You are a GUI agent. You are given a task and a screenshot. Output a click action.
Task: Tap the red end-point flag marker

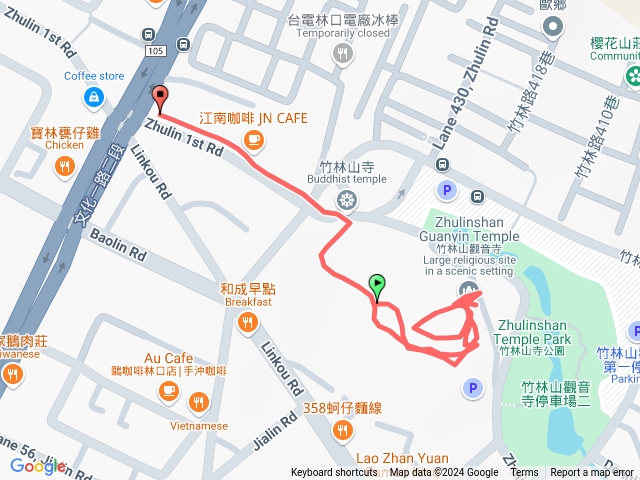tap(160, 98)
